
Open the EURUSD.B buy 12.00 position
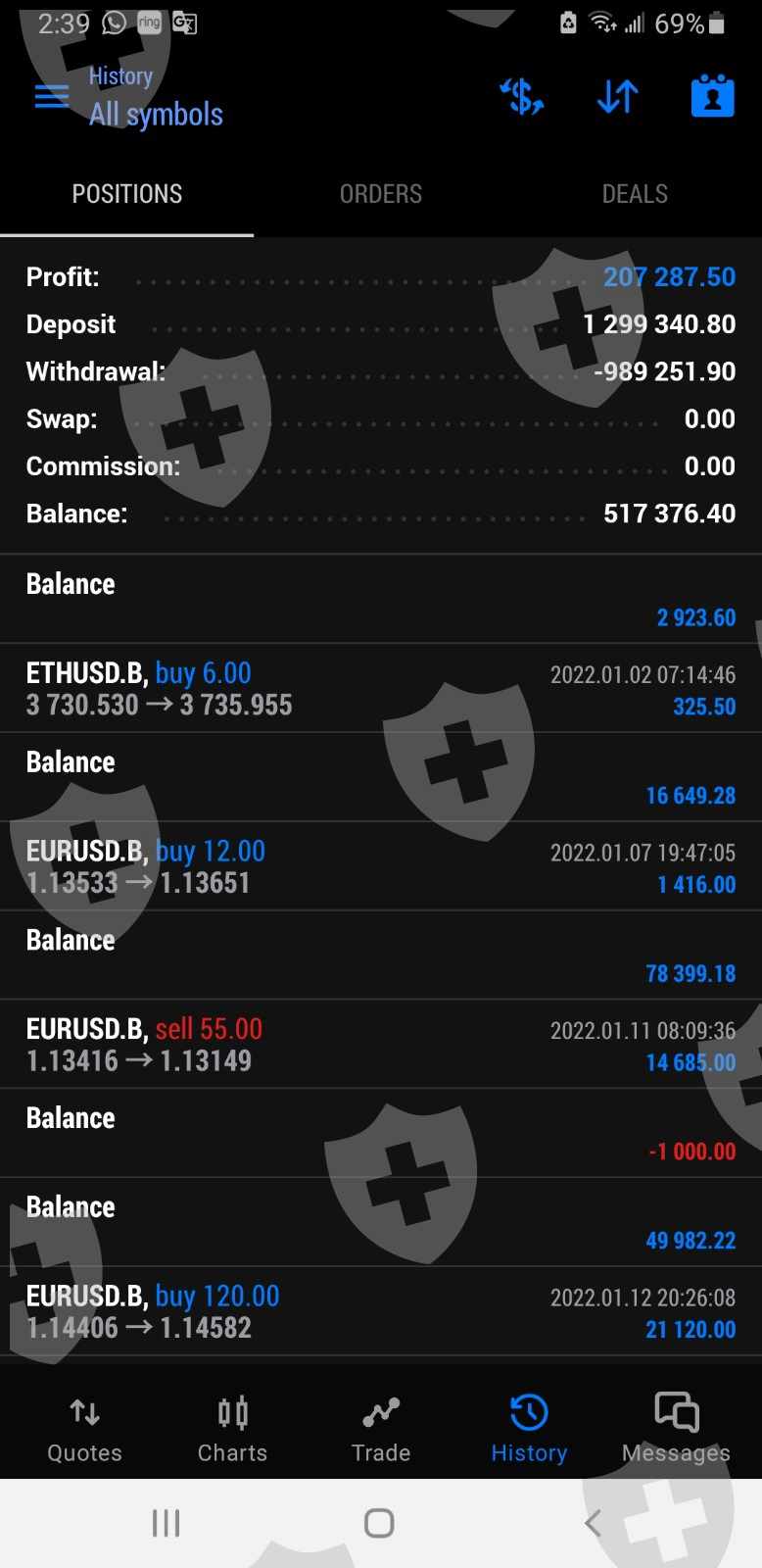[381, 866]
